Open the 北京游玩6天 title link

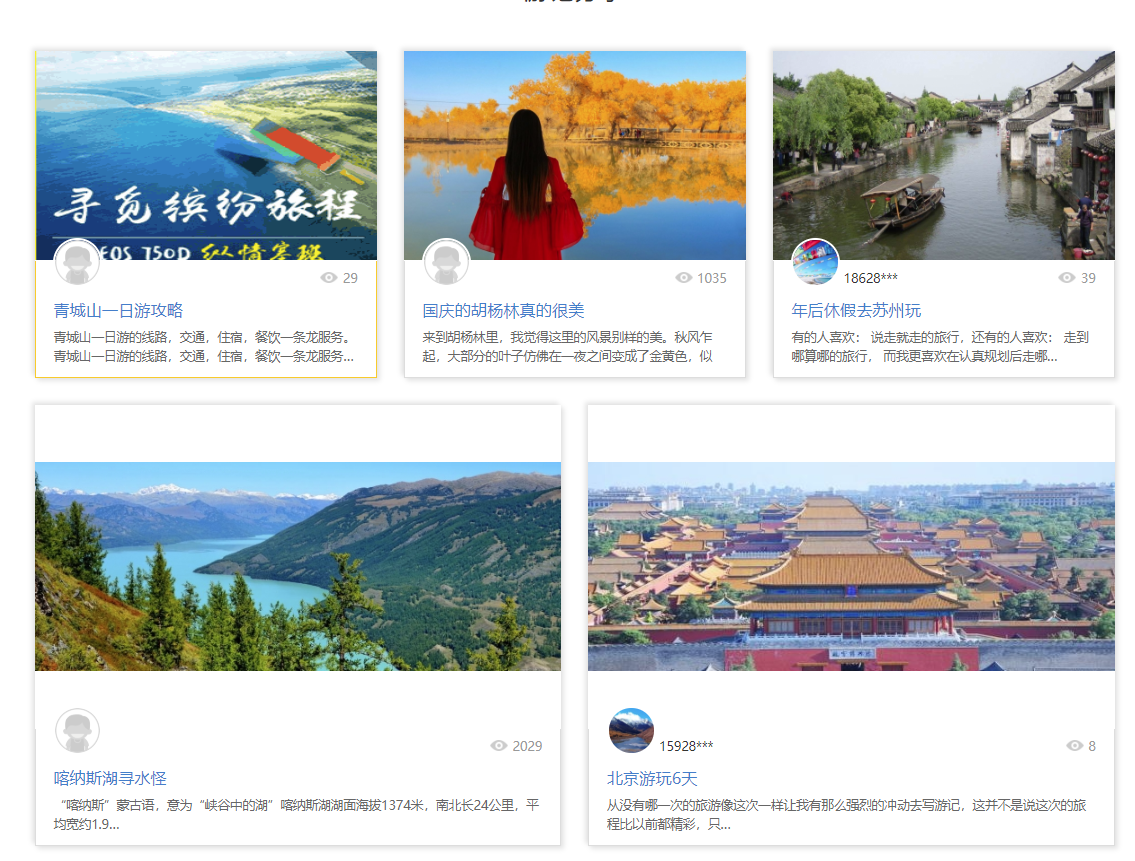[x=652, y=778]
